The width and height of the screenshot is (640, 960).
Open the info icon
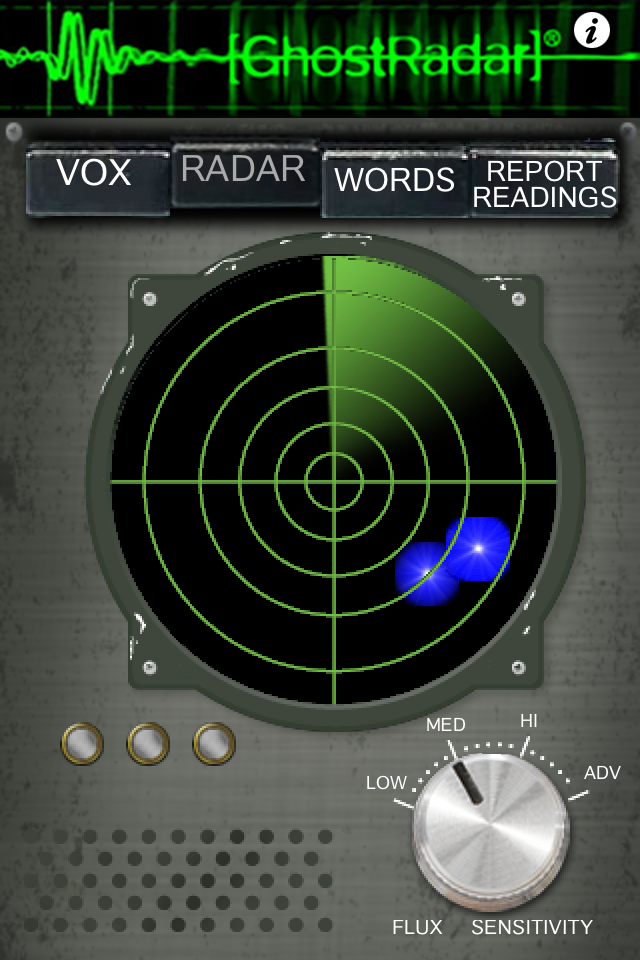tap(592, 32)
